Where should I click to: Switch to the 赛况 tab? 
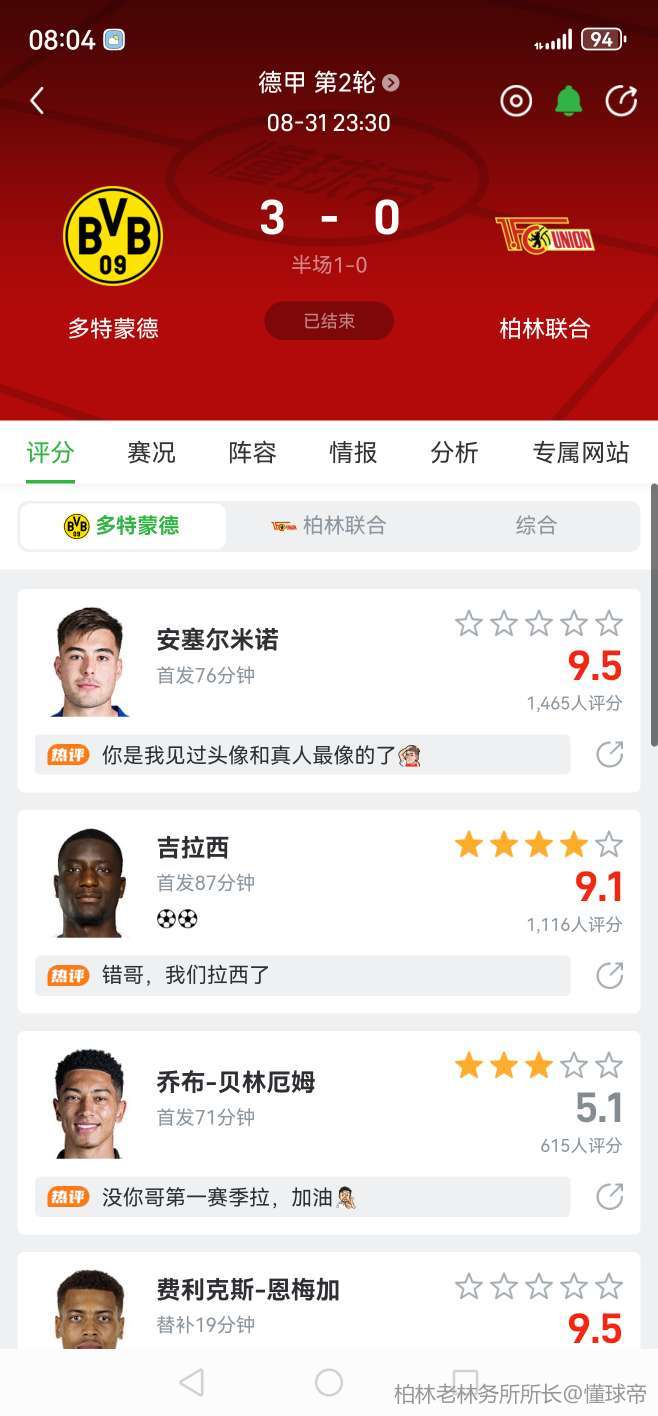pyautogui.click(x=152, y=453)
